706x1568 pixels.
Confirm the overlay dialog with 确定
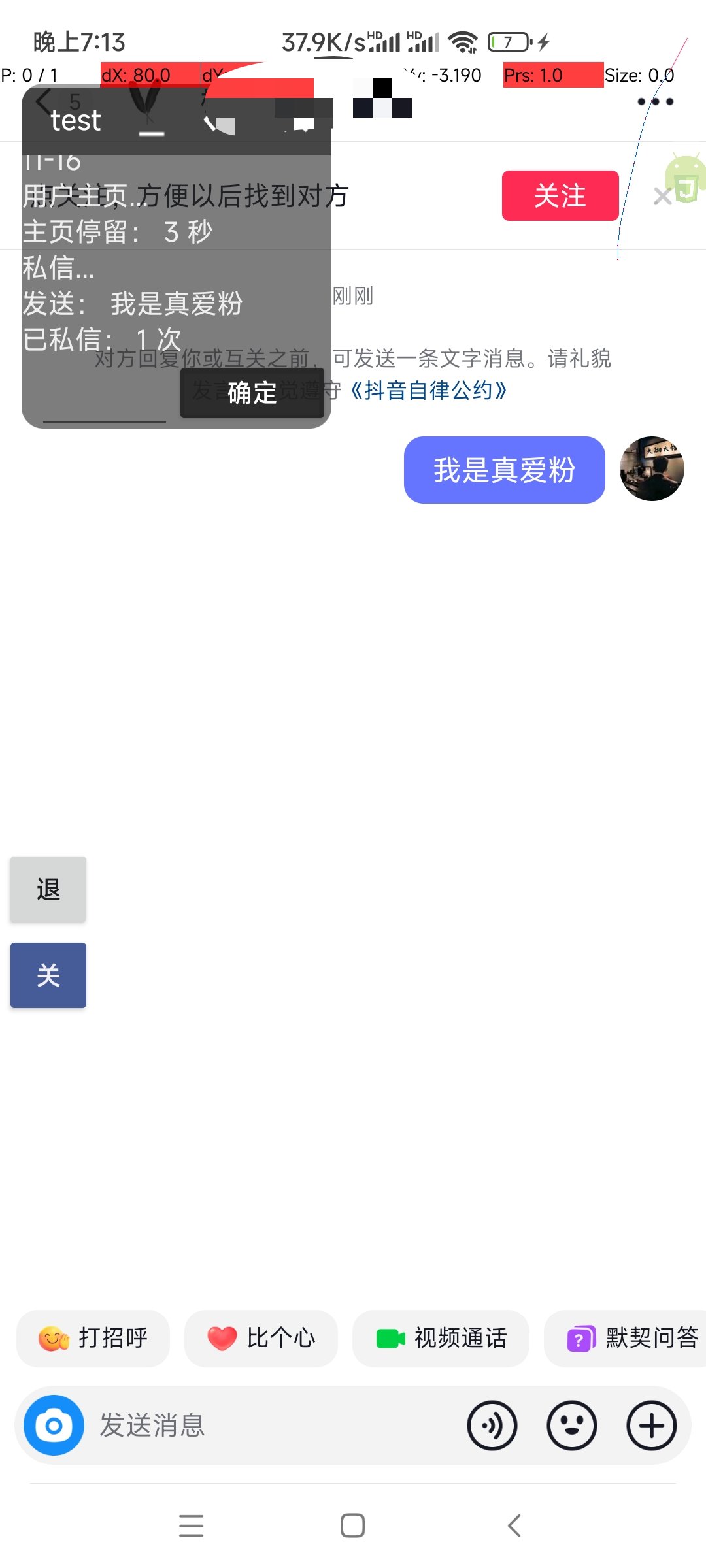pos(252,393)
